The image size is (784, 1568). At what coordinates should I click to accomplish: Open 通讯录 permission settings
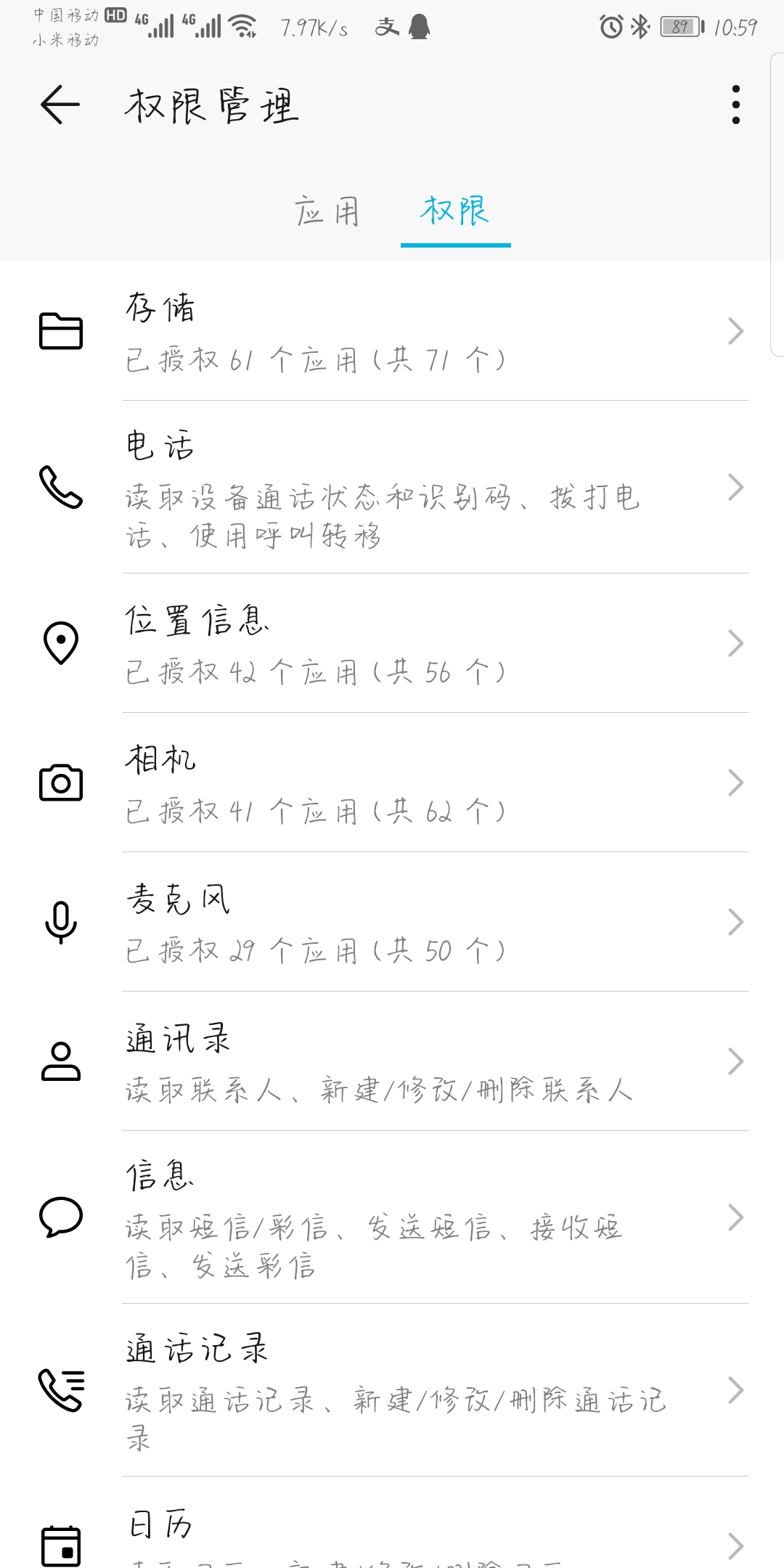(392, 1062)
